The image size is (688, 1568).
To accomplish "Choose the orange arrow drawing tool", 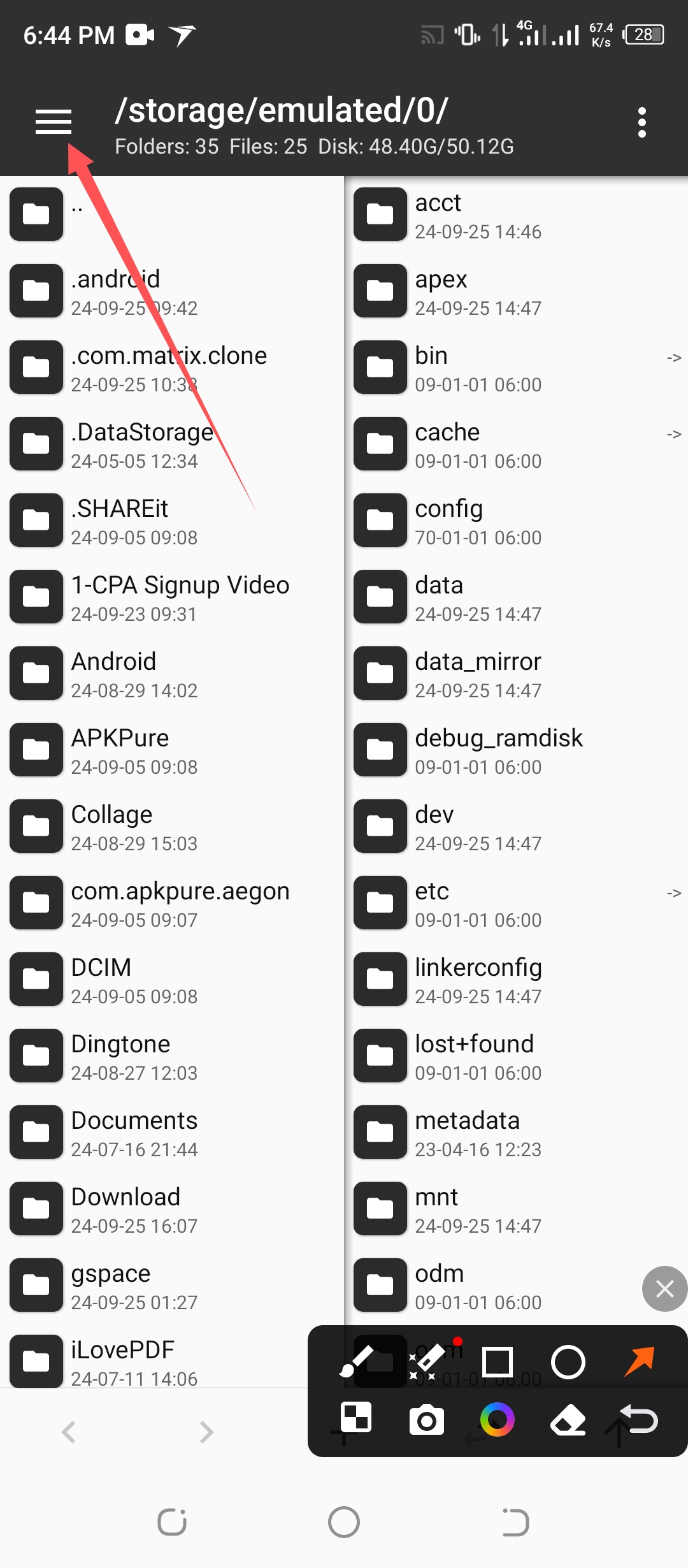I will [639, 1361].
